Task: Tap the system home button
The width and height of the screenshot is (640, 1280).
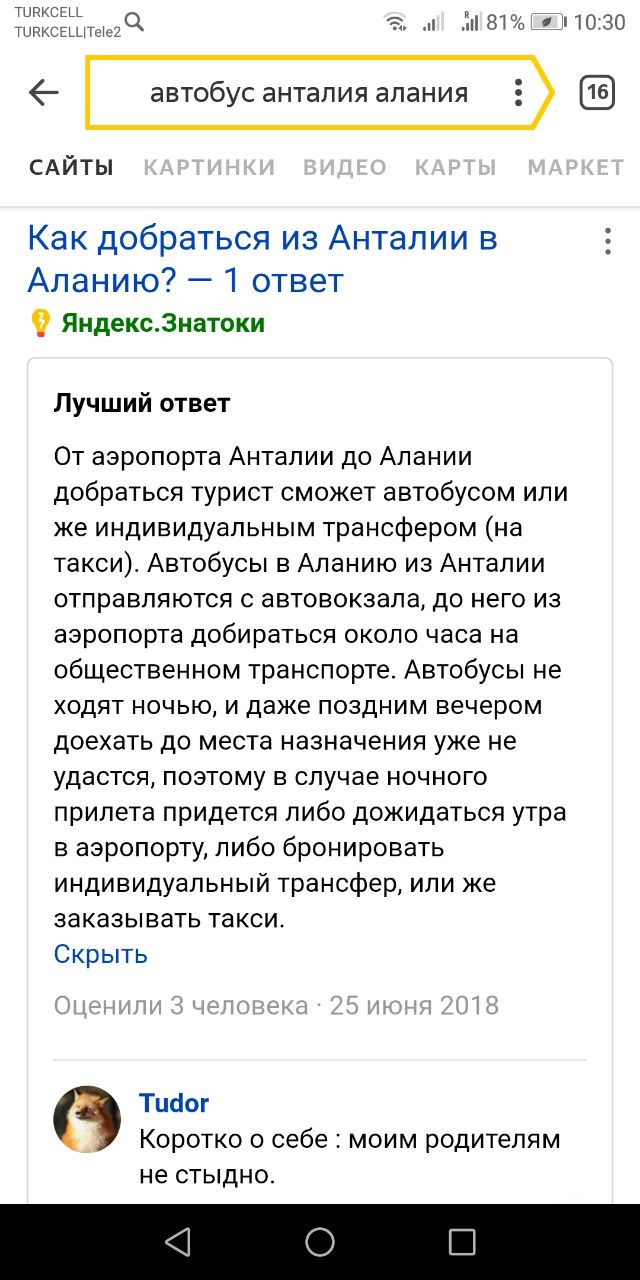Action: point(320,1242)
